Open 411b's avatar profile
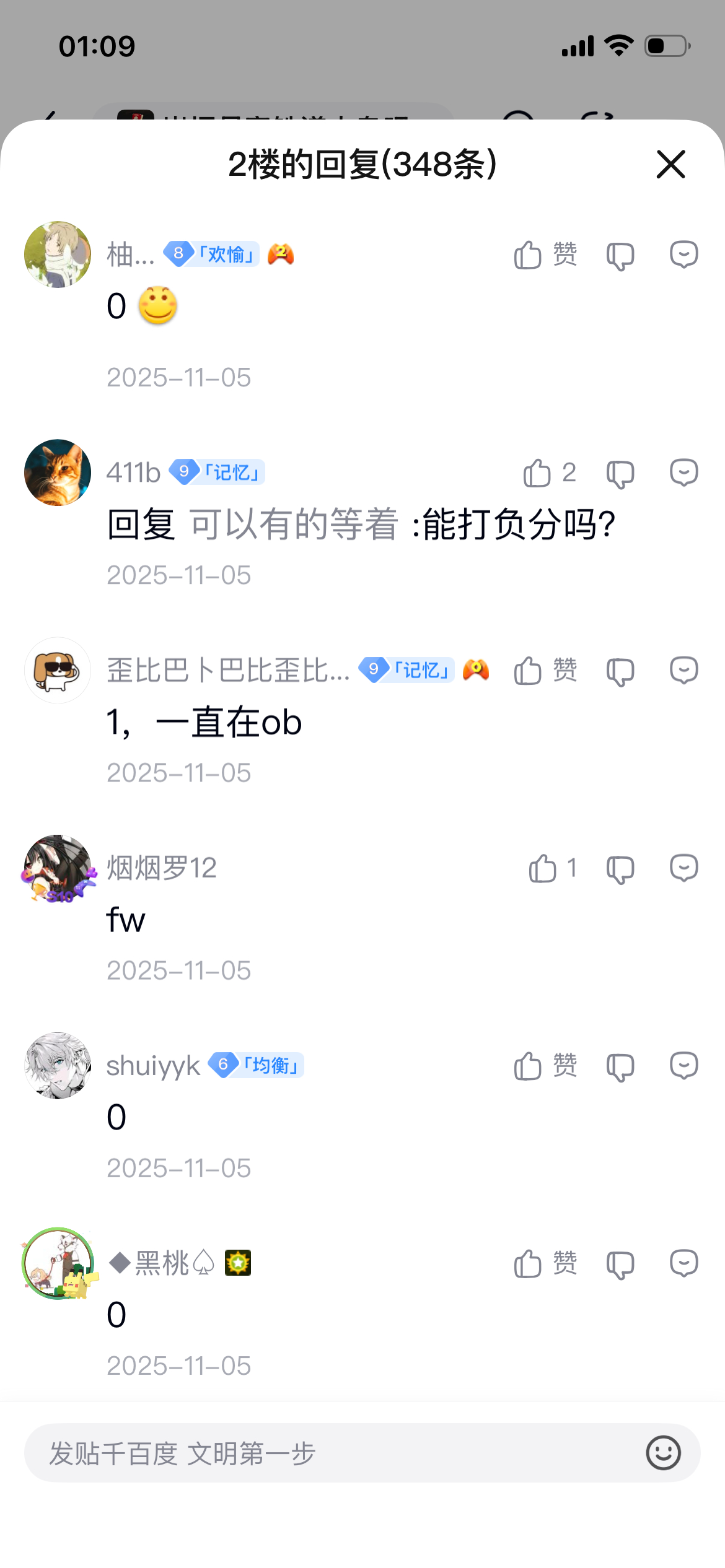The image size is (725, 1568). coord(58,473)
